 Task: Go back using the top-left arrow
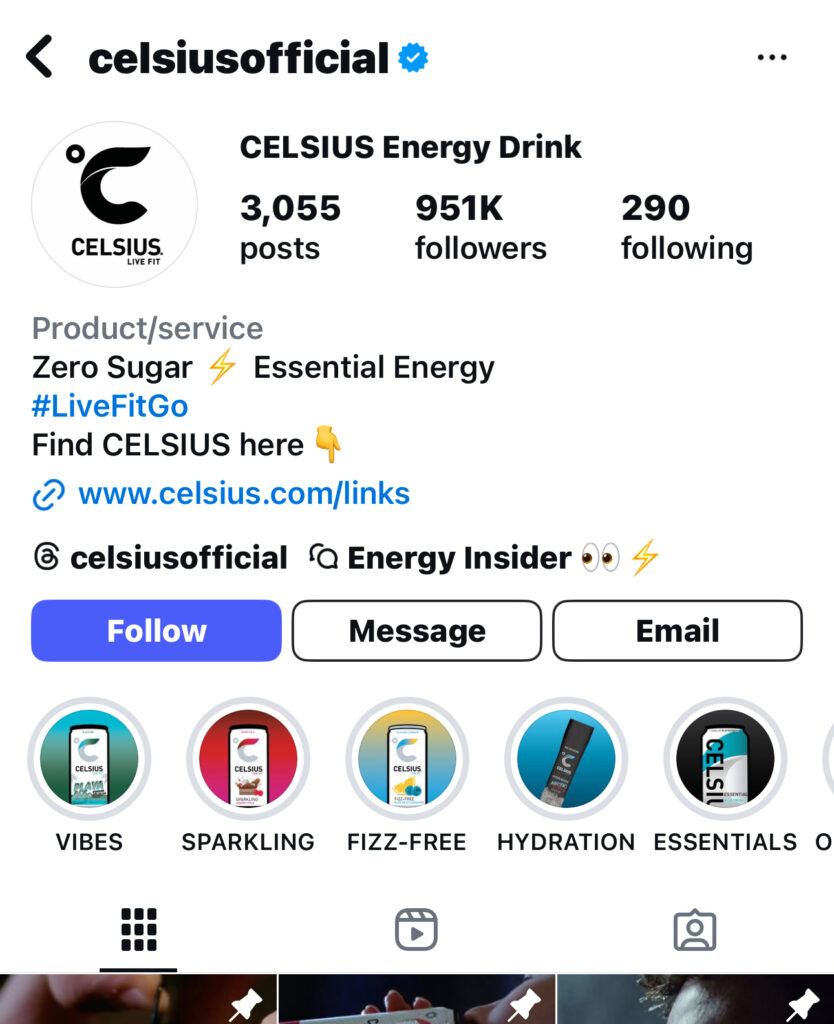coord(40,58)
